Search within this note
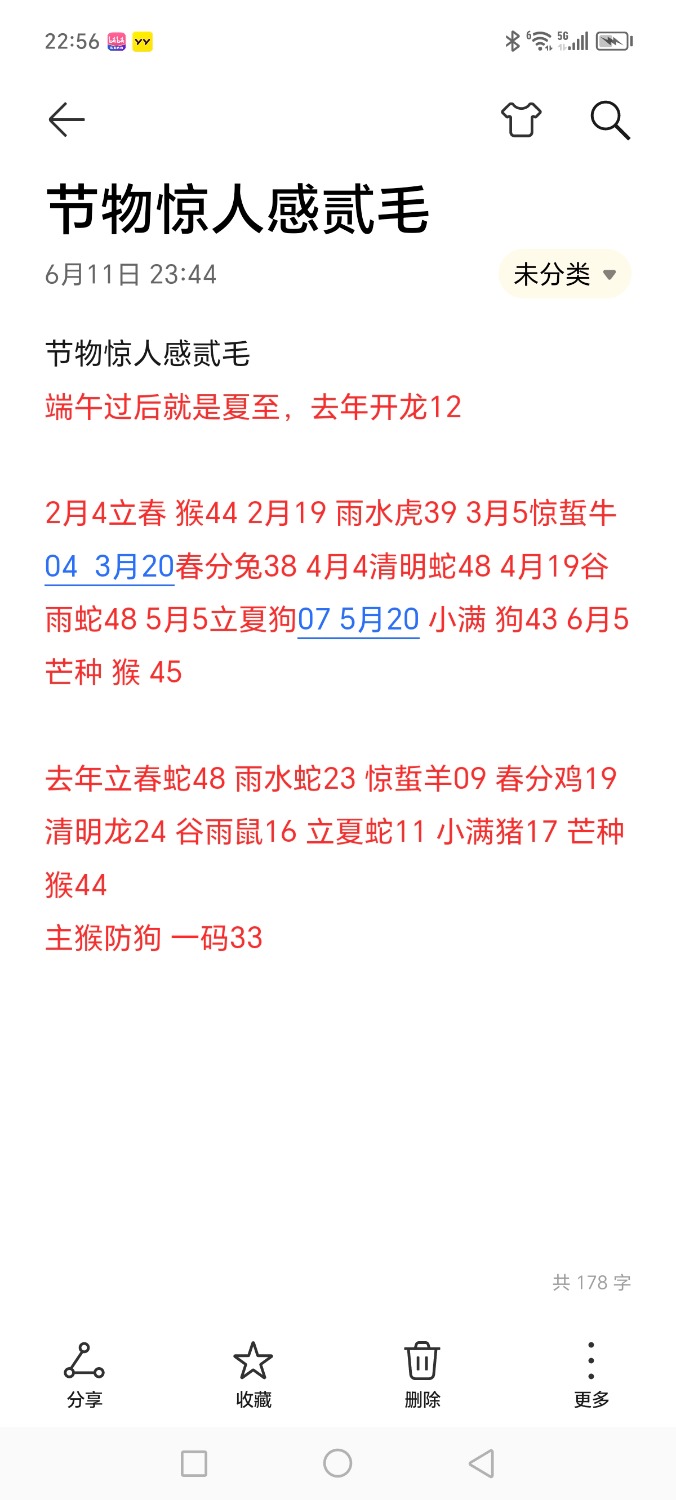This screenshot has width=676, height=1500. [610, 120]
